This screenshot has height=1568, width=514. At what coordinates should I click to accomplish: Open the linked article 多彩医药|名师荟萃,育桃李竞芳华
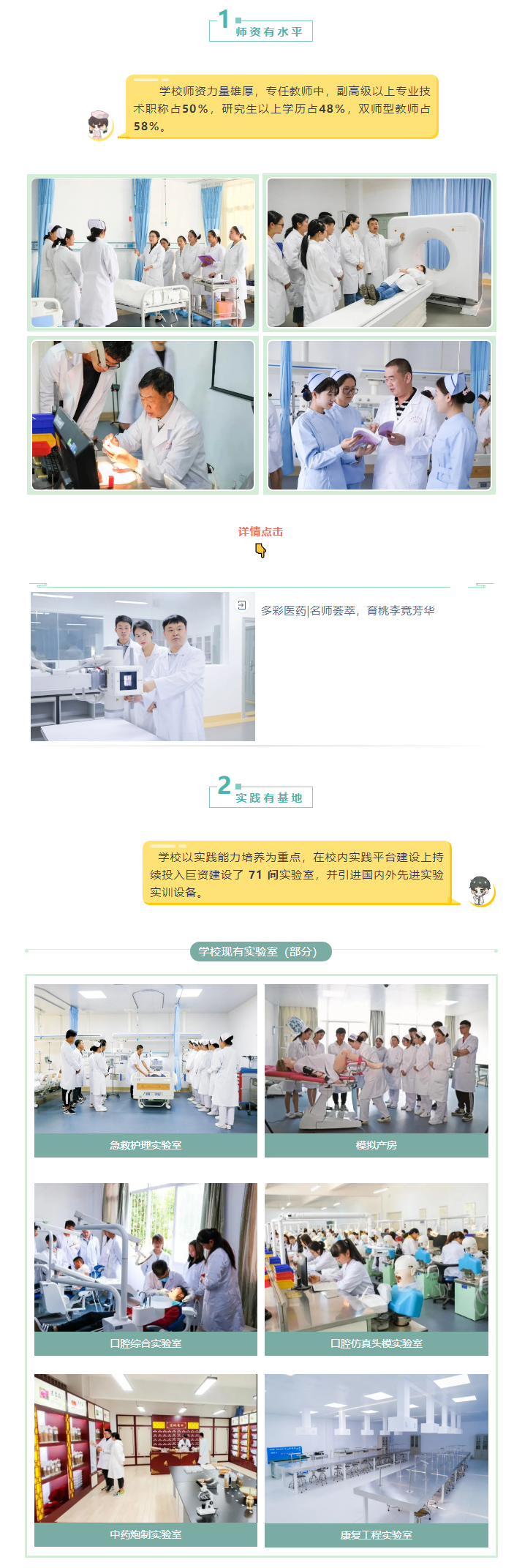pos(347,610)
